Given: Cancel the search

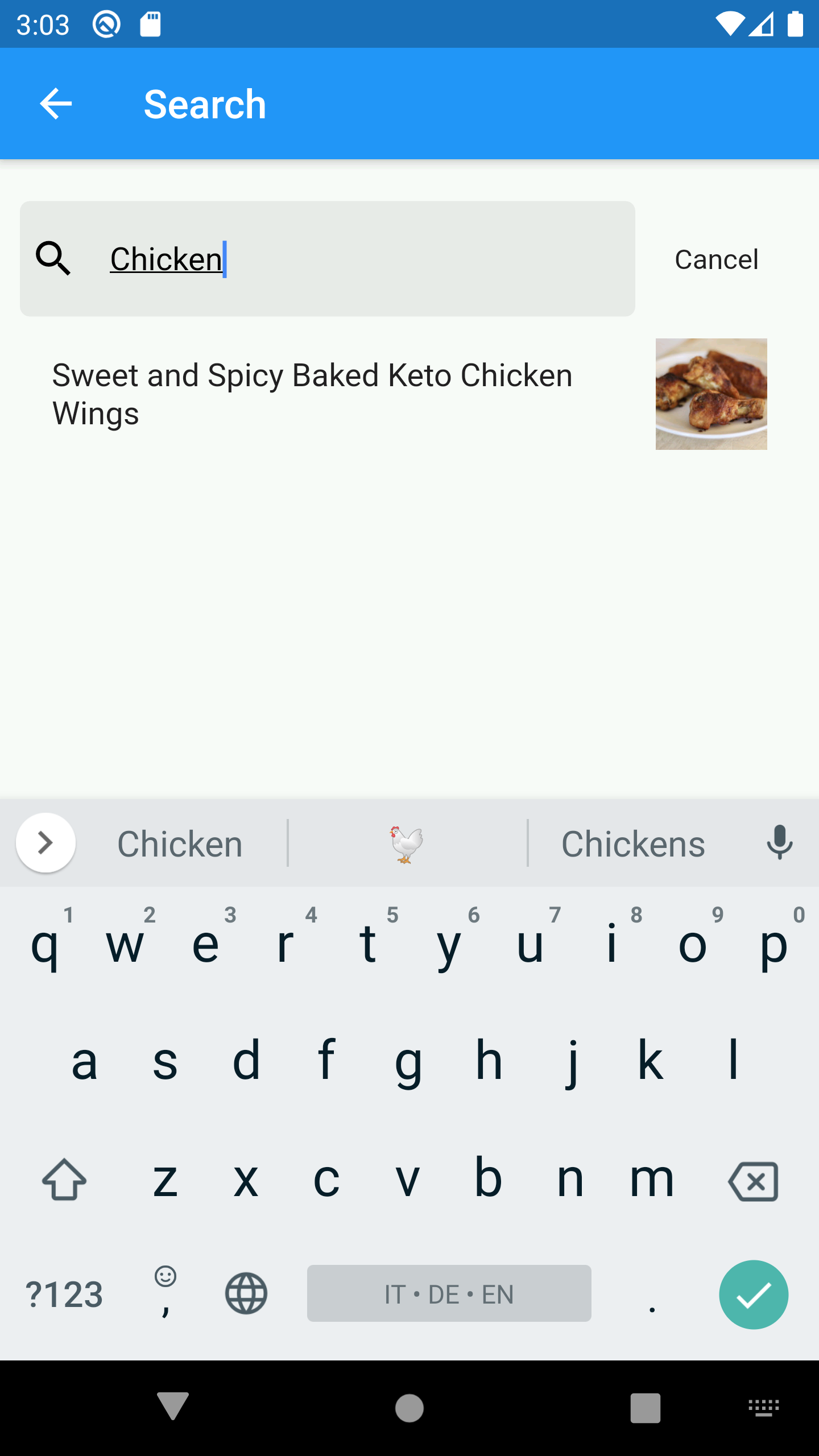Looking at the screenshot, I should pyautogui.click(x=716, y=259).
